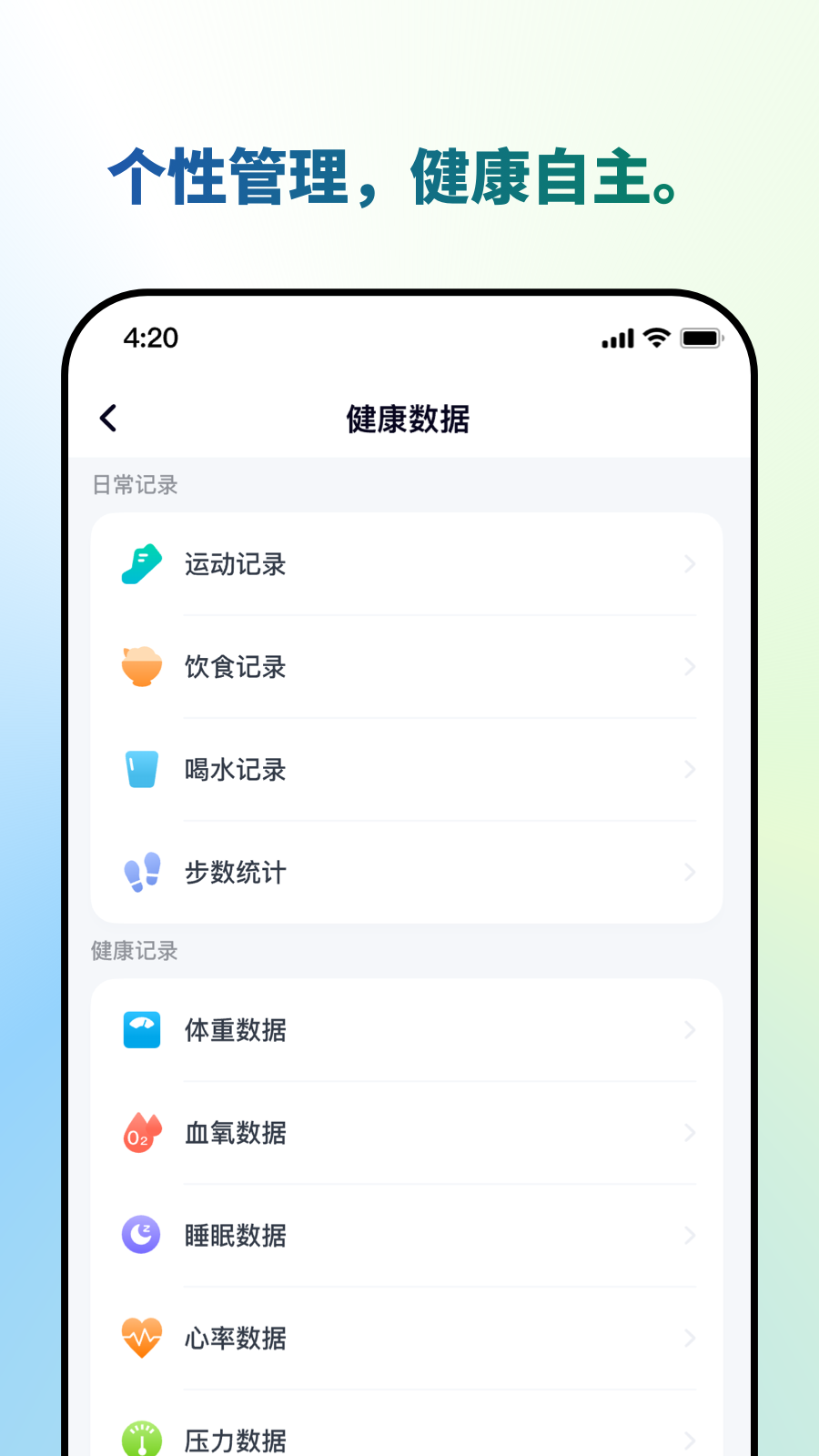Click the battery indicator in status bar
The image size is (819, 1456).
coord(700,338)
